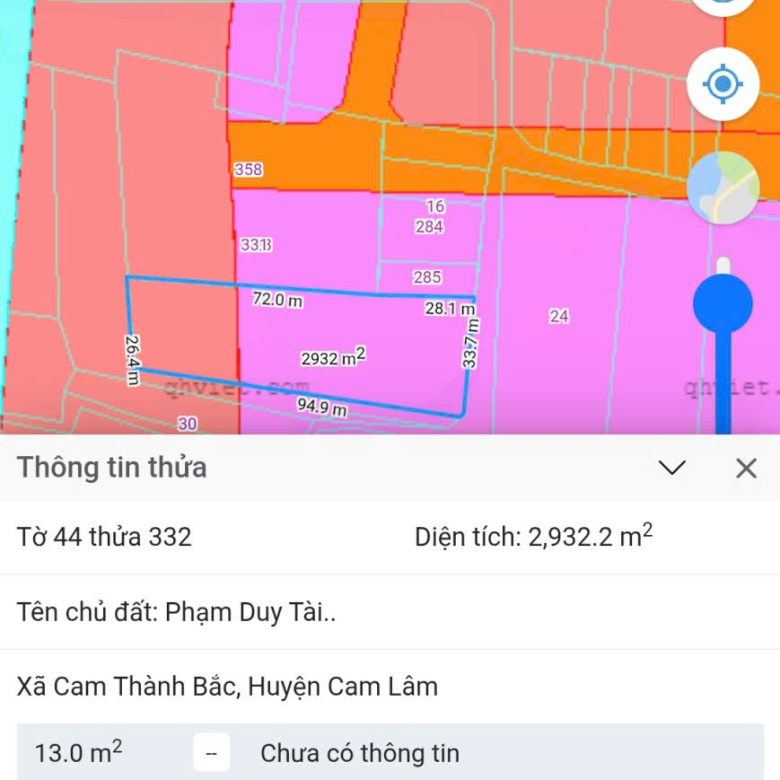This screenshot has width=780, height=780.
Task: Collapse the Thông tin thửa panel
Action: click(x=672, y=468)
